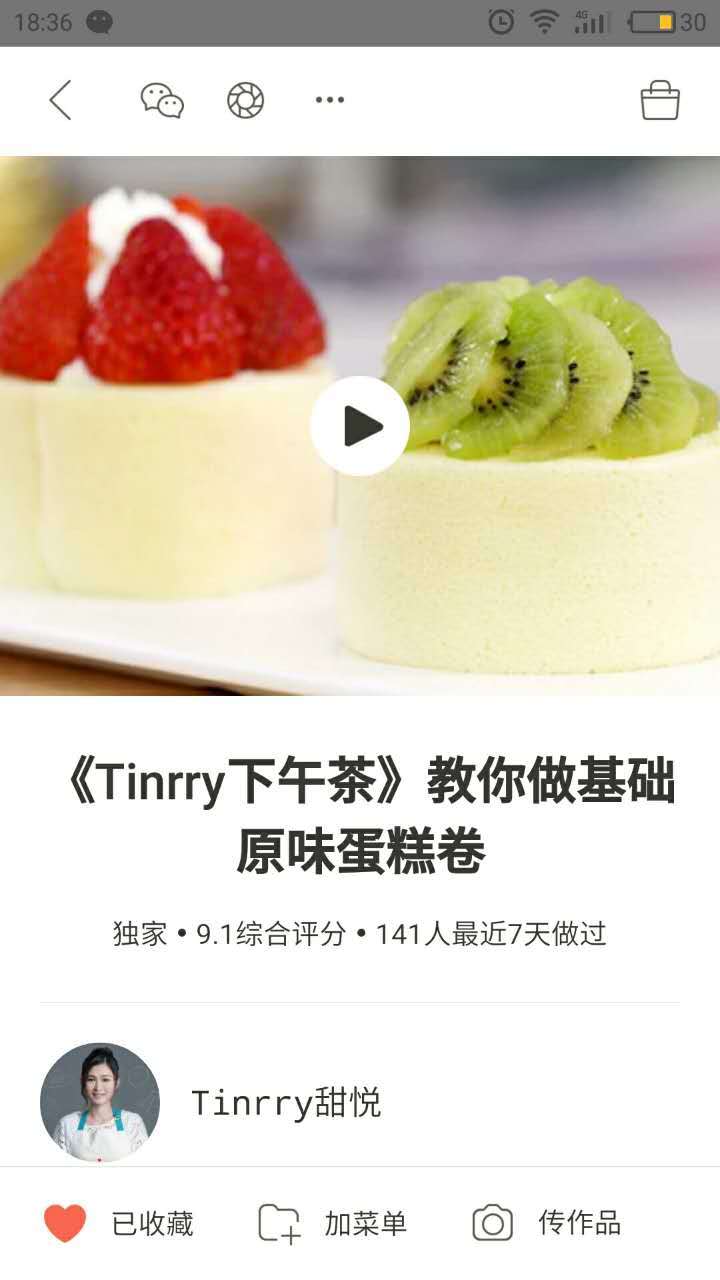720x1280 pixels.
Task: Unfavorite the recipe by tapping the red heart
Action: click(x=64, y=1221)
